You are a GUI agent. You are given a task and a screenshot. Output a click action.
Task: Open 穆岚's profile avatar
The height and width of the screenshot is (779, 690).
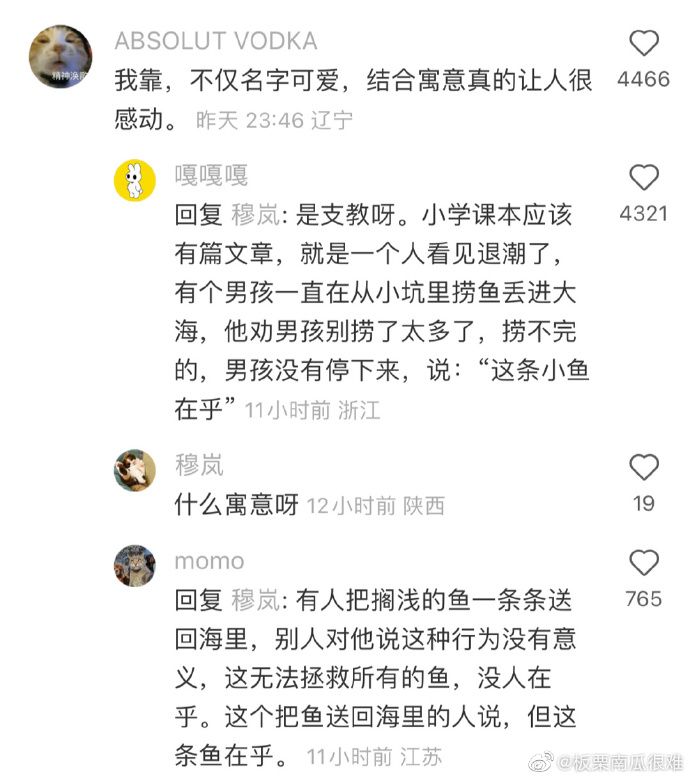[x=135, y=469]
